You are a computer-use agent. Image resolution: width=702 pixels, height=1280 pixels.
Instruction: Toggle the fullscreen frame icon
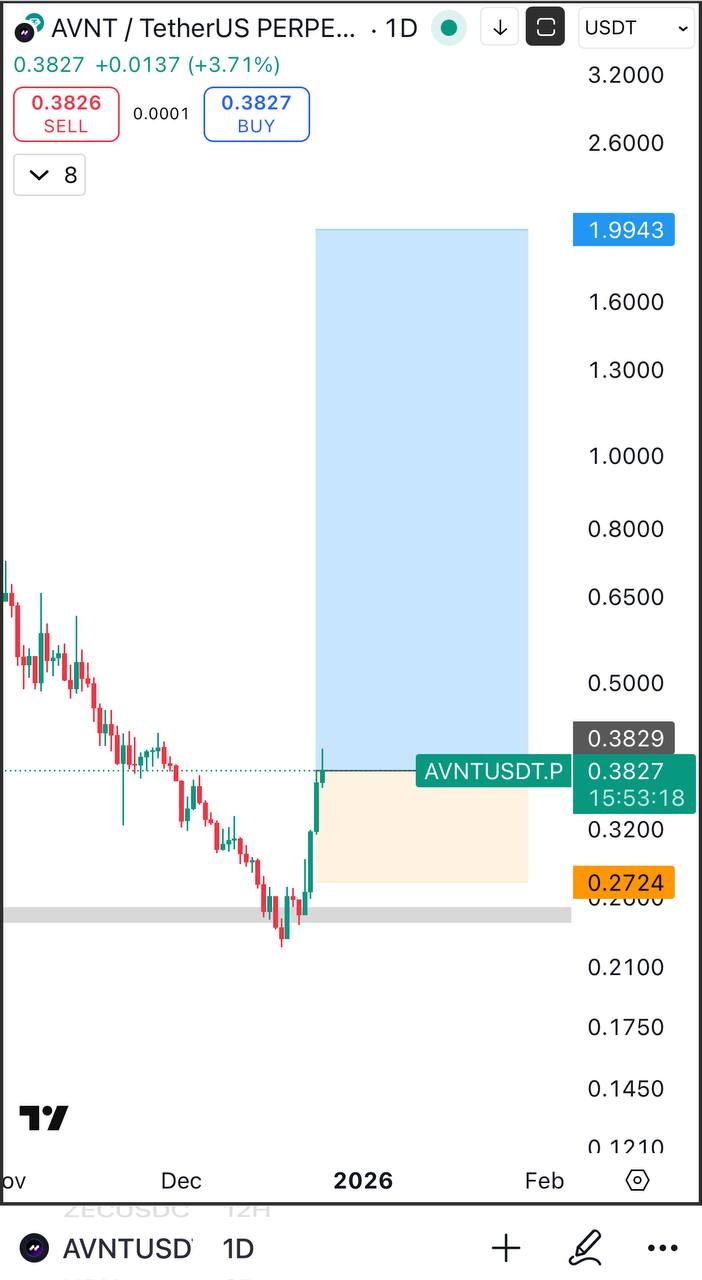546,28
